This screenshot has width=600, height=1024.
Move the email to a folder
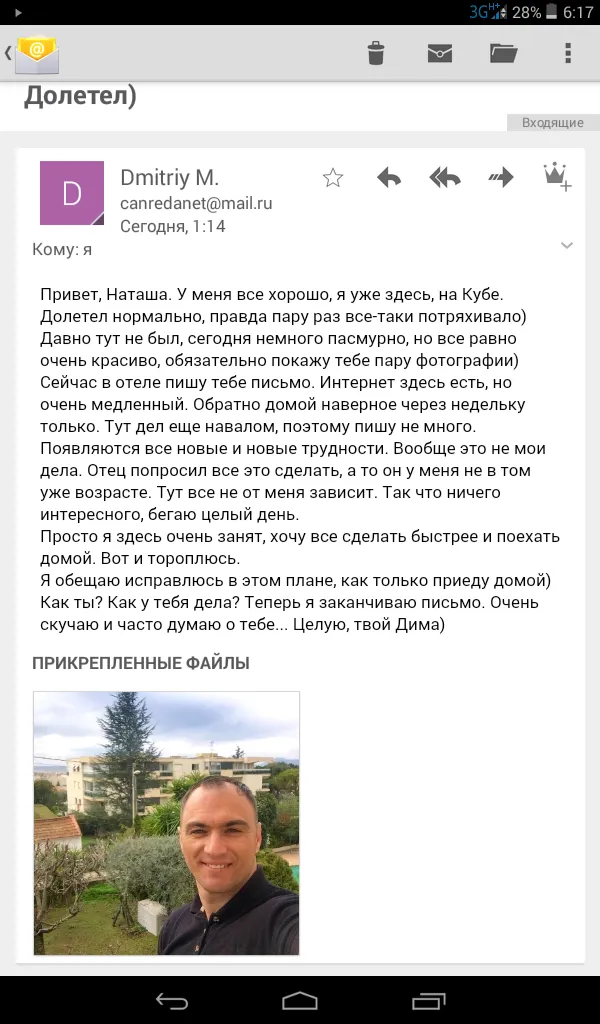pyautogui.click(x=503, y=53)
